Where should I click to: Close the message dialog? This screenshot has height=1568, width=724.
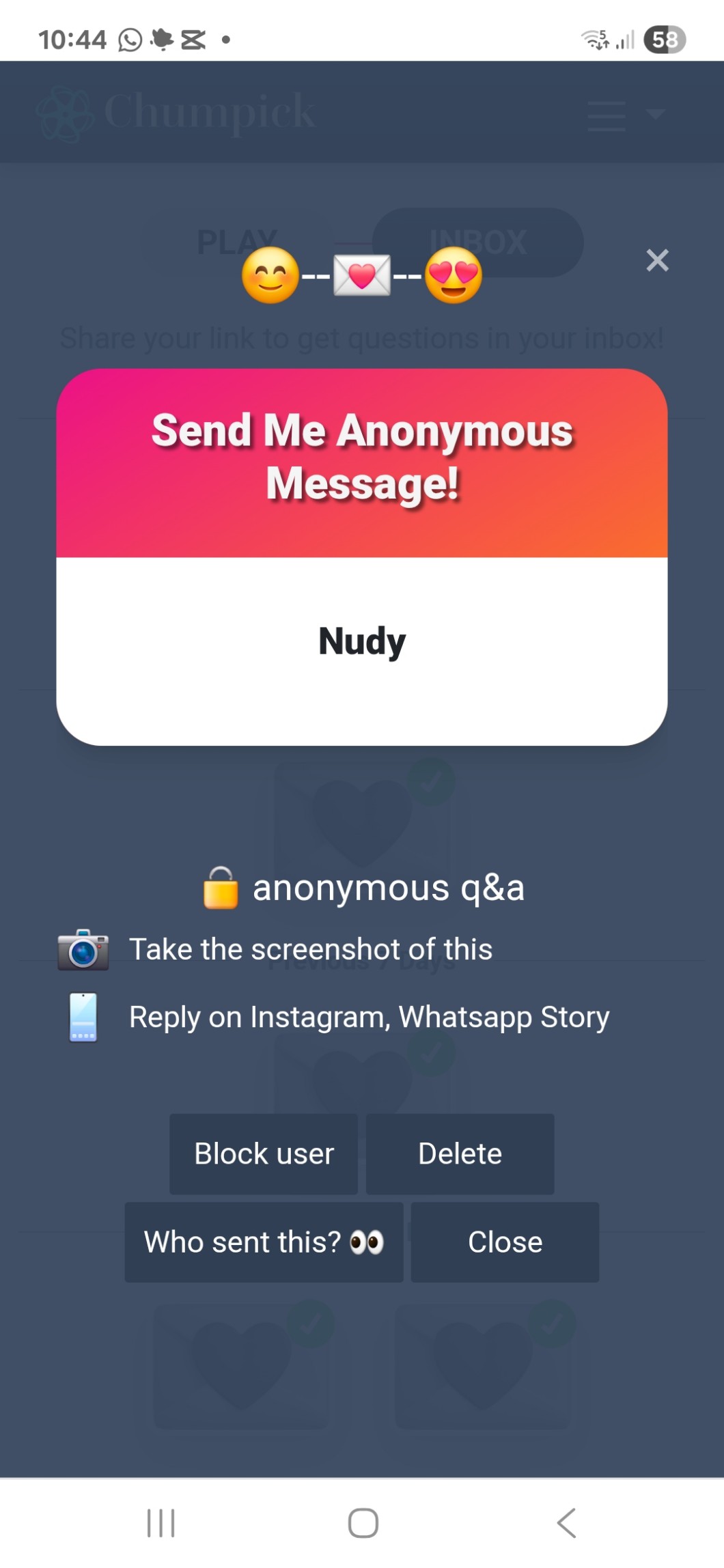[505, 1242]
